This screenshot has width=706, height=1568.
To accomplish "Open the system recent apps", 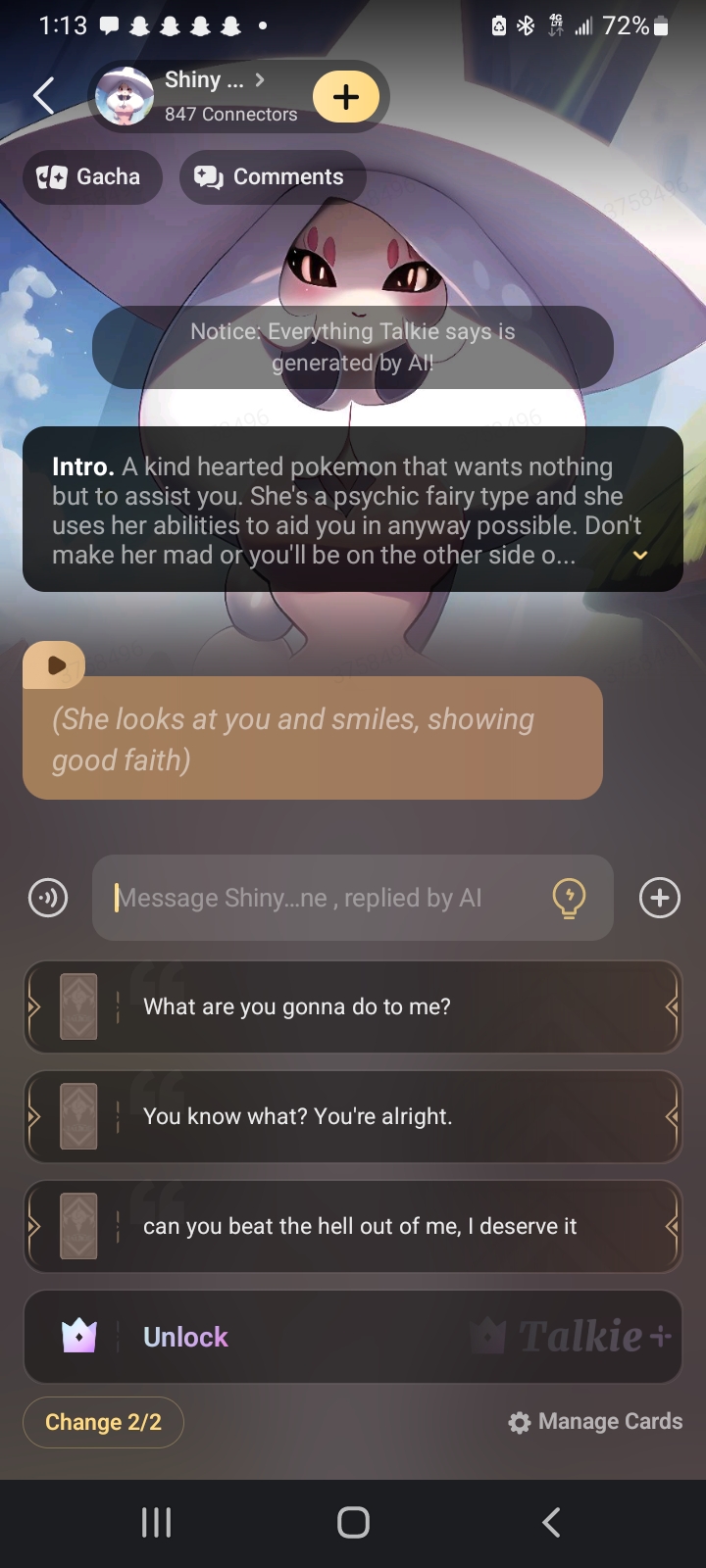I will pyautogui.click(x=156, y=1522).
